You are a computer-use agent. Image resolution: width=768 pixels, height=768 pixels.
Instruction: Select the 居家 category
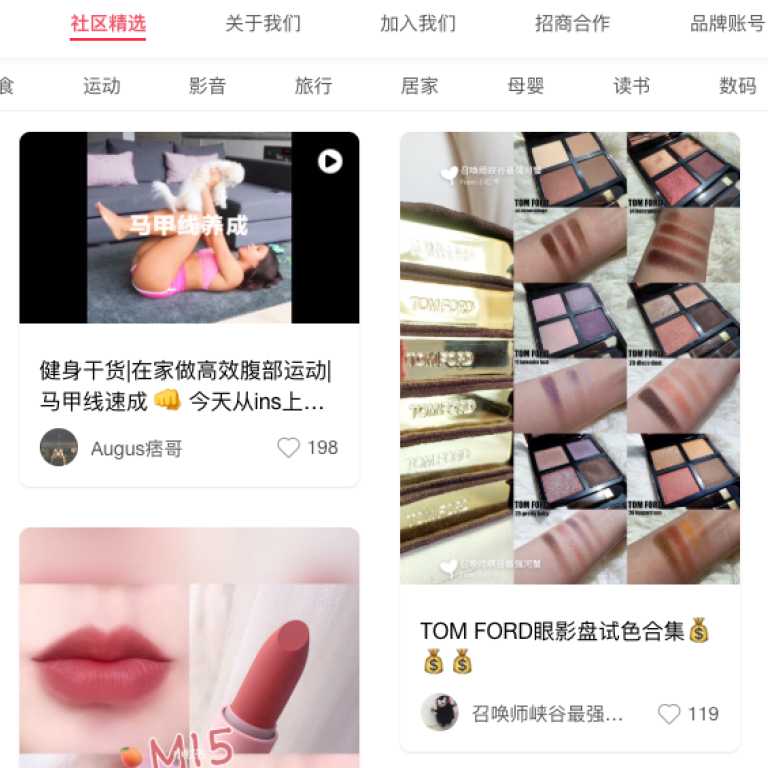coord(420,86)
